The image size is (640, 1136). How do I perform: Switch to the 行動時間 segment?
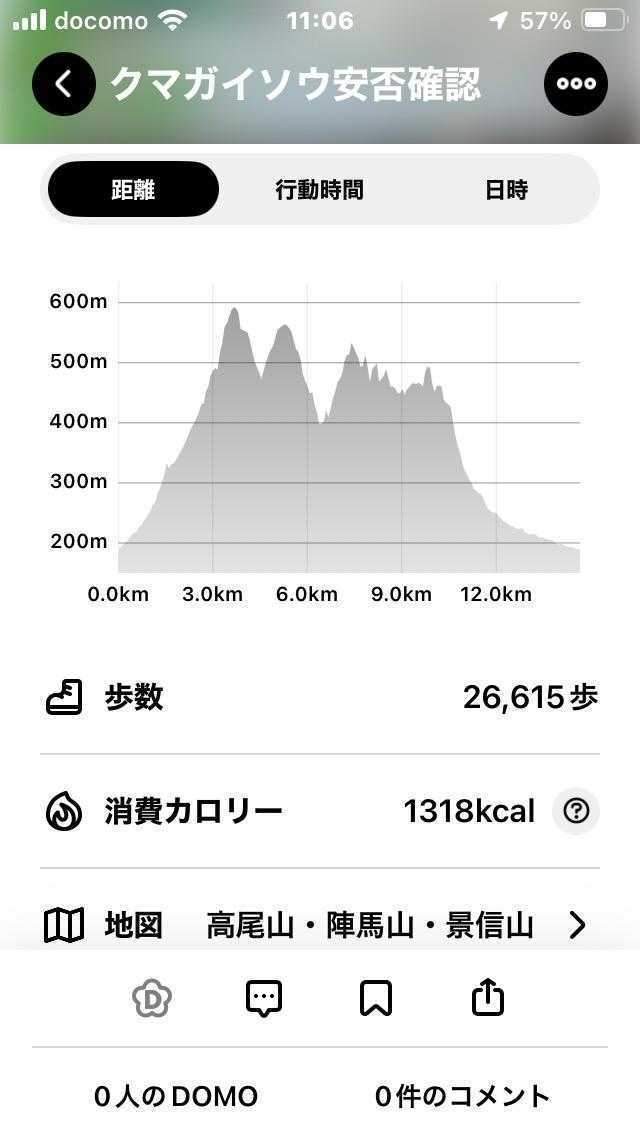(x=319, y=189)
